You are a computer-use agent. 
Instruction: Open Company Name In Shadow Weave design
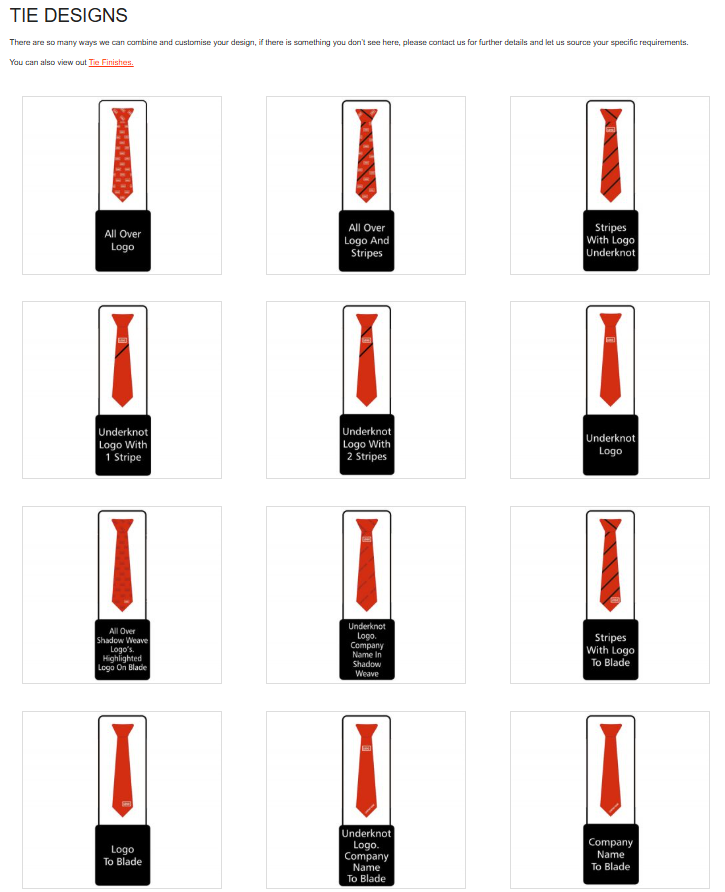(x=366, y=595)
